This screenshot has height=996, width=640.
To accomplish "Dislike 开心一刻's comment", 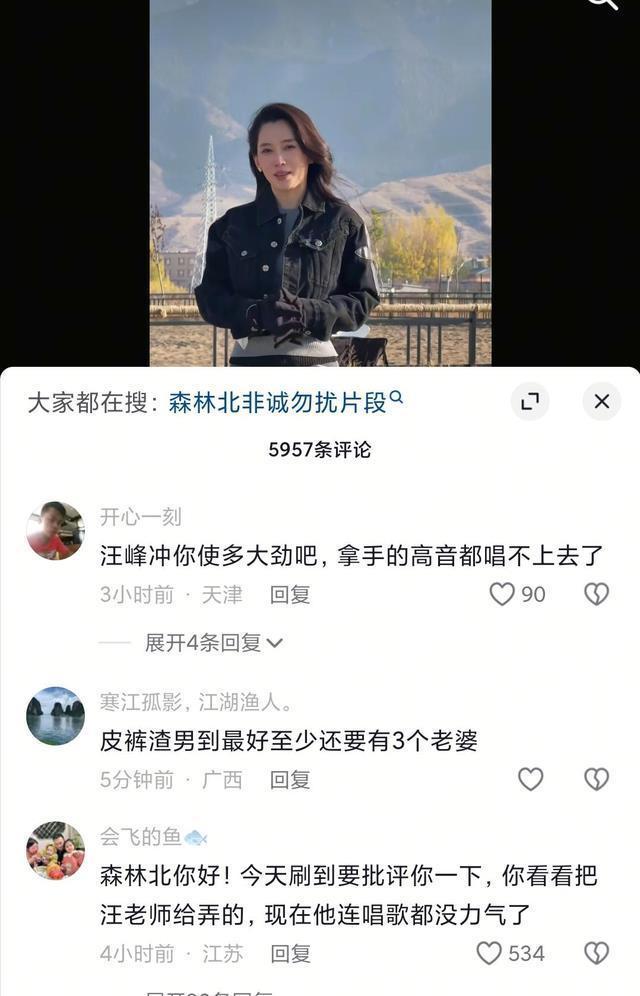I will coord(596,594).
